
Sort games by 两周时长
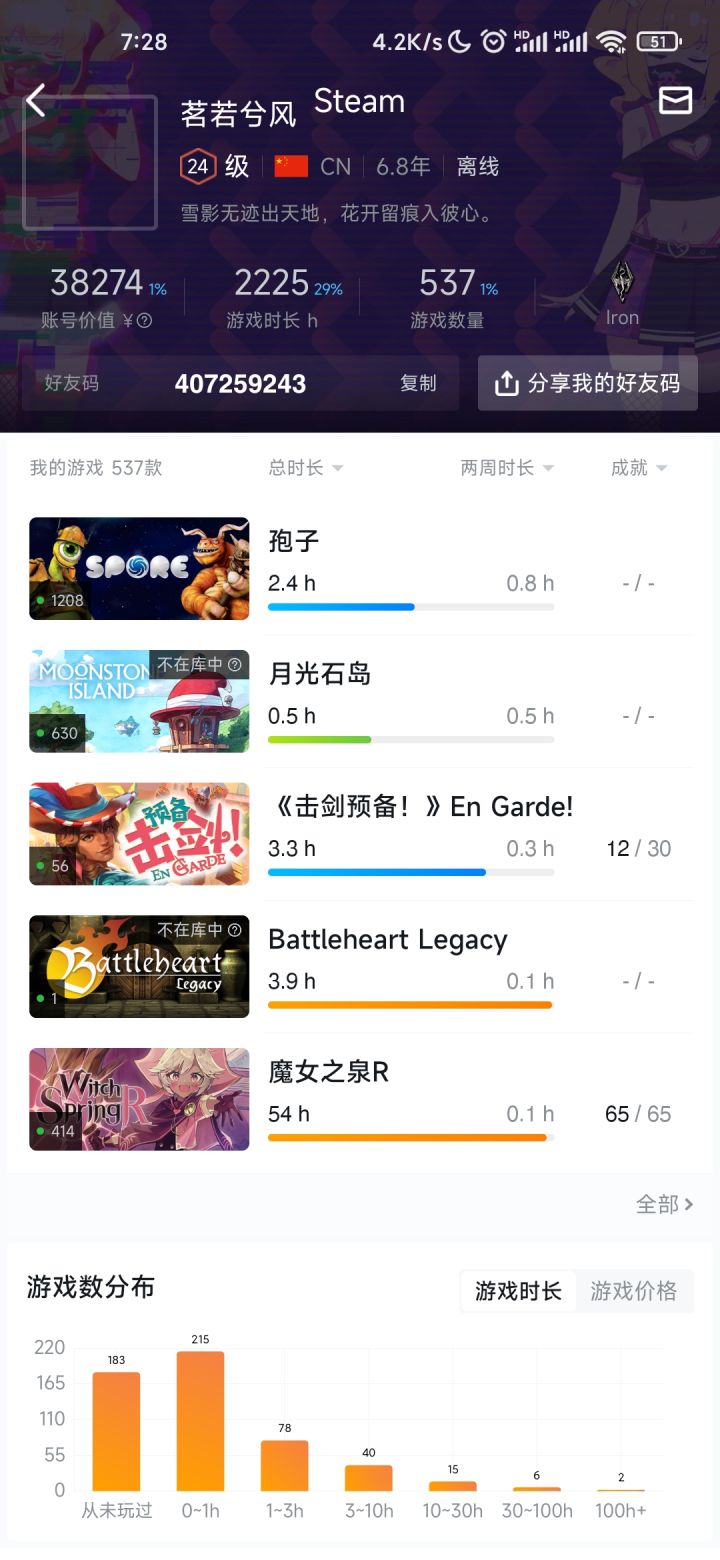coord(506,468)
